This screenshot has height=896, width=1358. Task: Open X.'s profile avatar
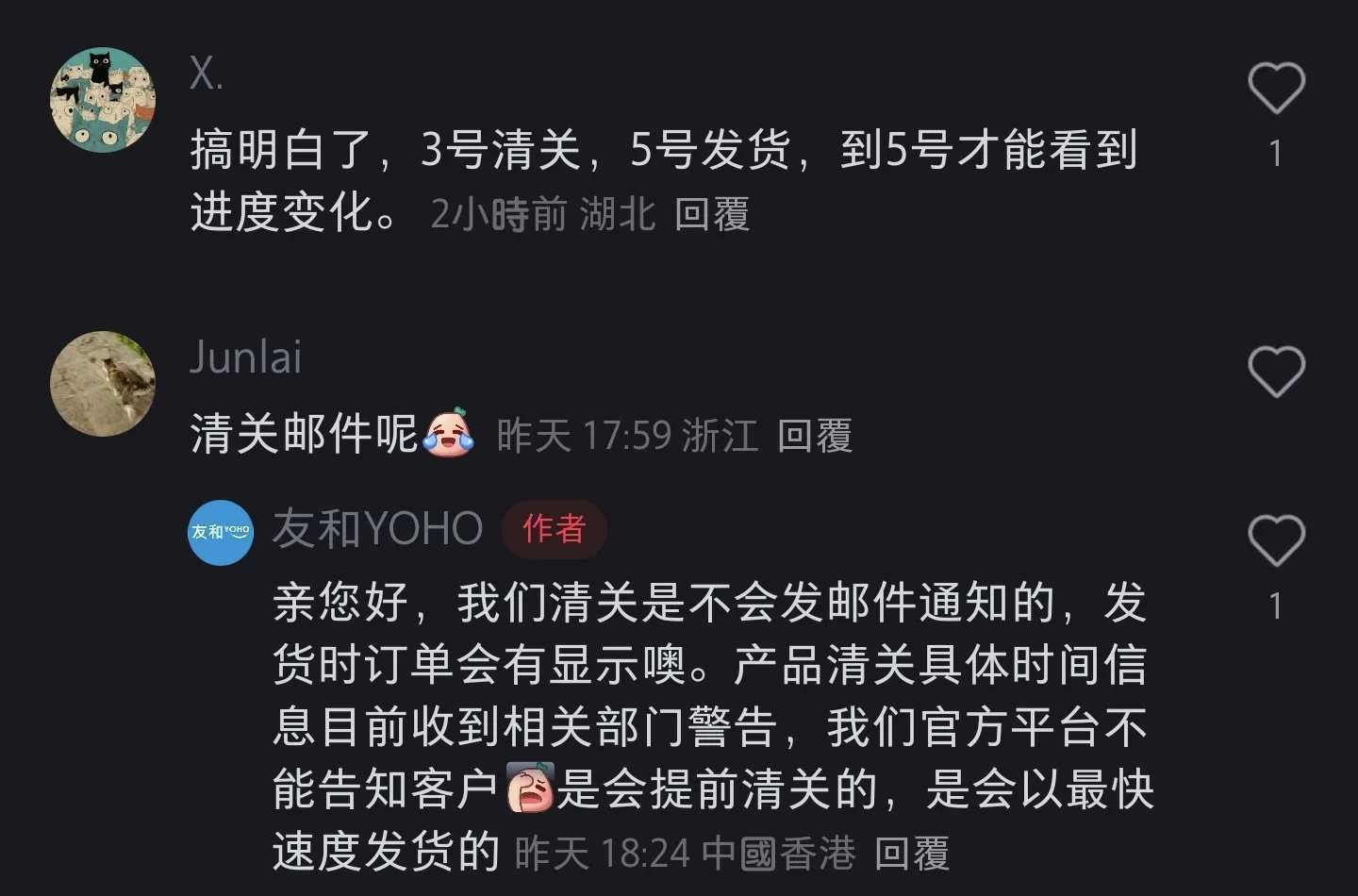pos(103,100)
